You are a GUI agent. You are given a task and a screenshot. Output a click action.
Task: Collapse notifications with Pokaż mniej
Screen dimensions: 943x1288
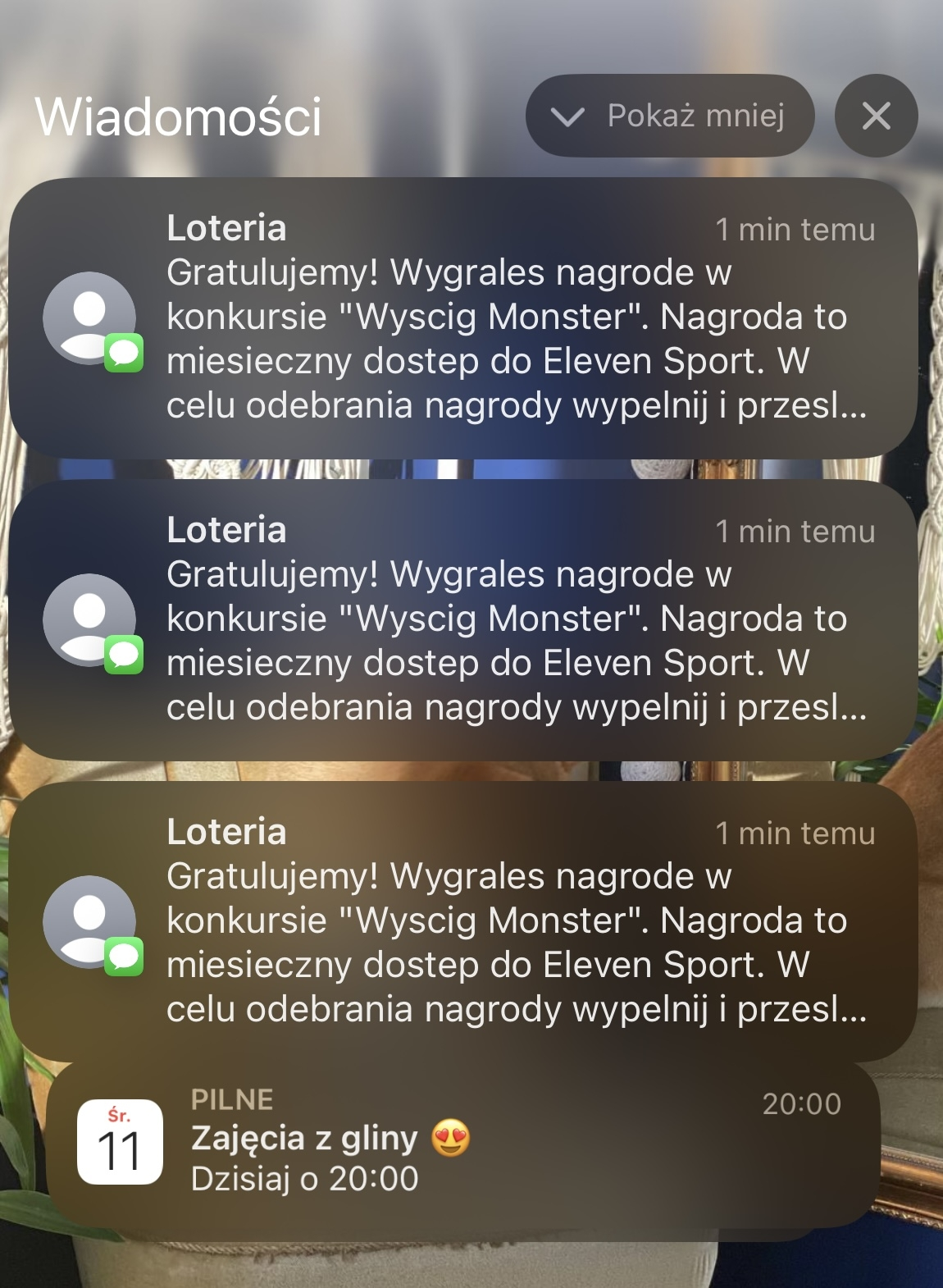669,116
